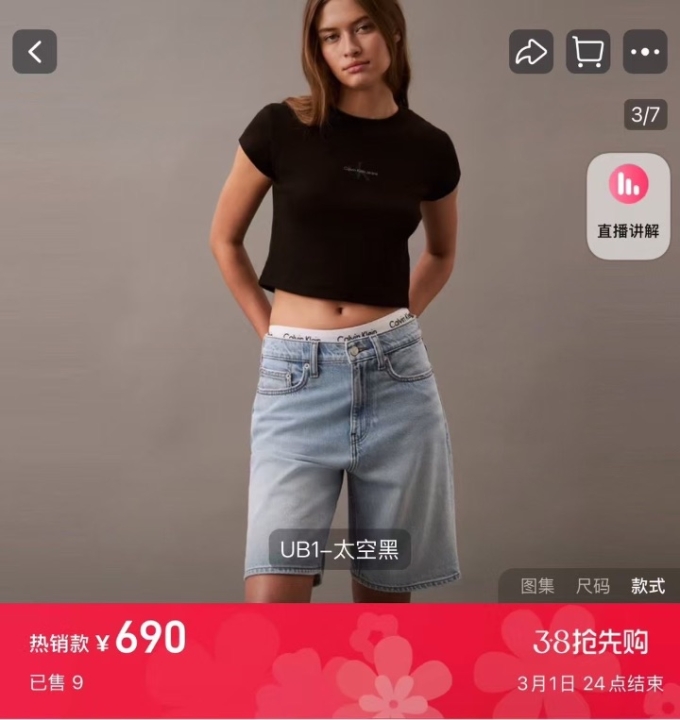Select the 款式 tab

coord(647,586)
